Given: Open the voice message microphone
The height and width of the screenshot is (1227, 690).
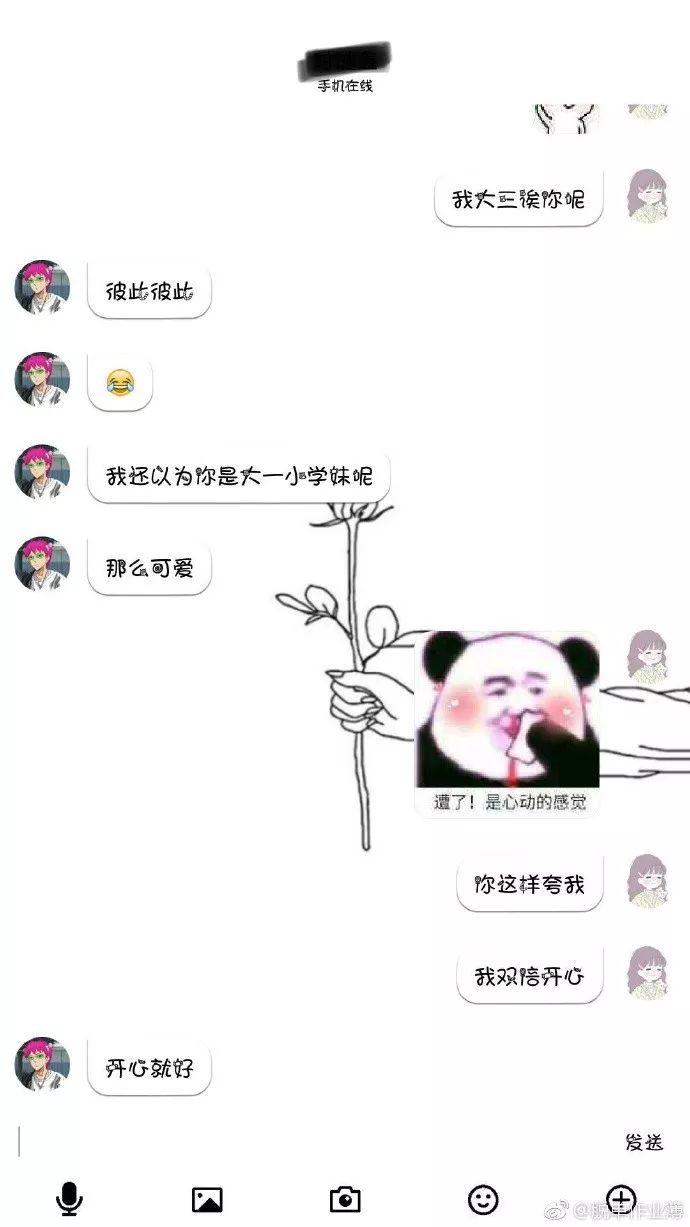Looking at the screenshot, I should (x=69, y=1198).
